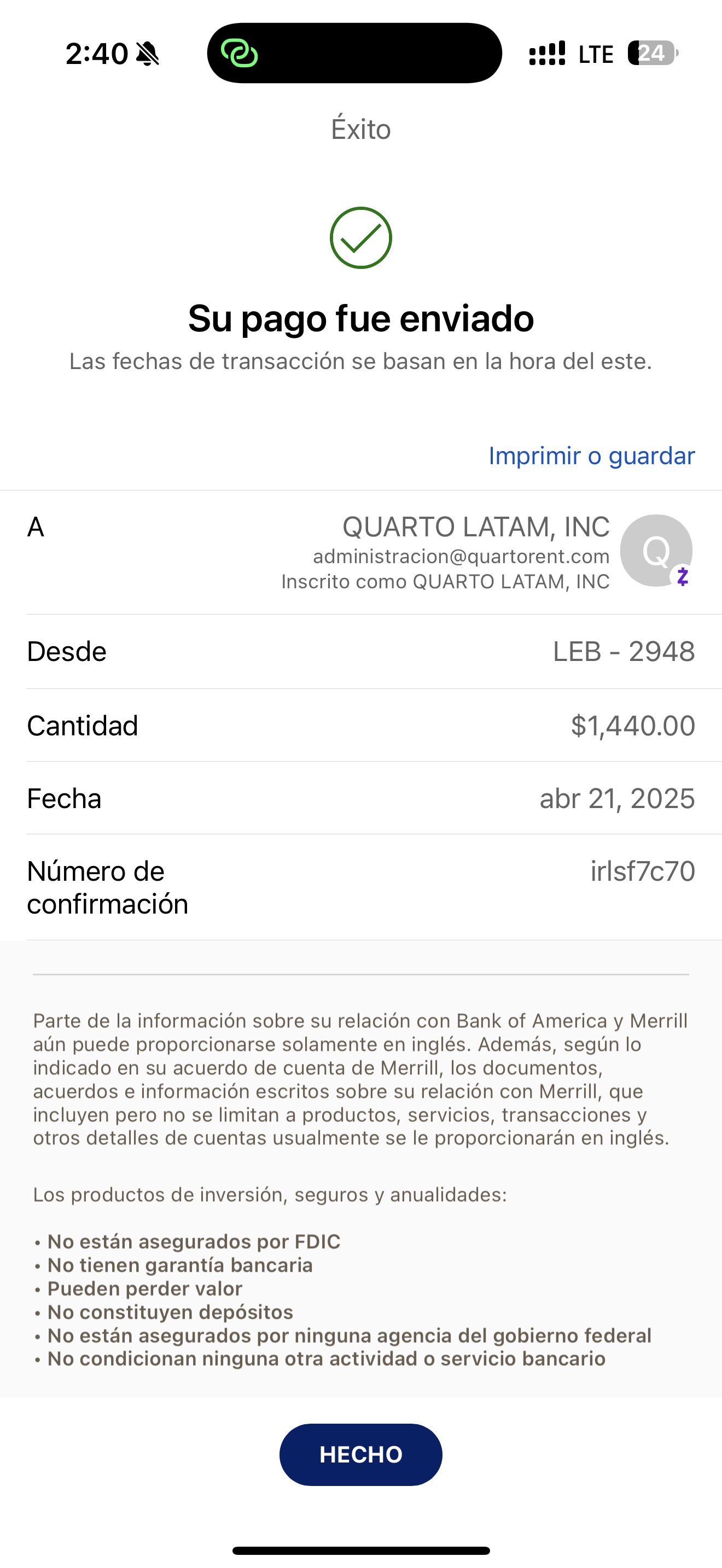722x1568 pixels.
Task: Tap the Imprimir o guardar link
Action: click(x=591, y=456)
